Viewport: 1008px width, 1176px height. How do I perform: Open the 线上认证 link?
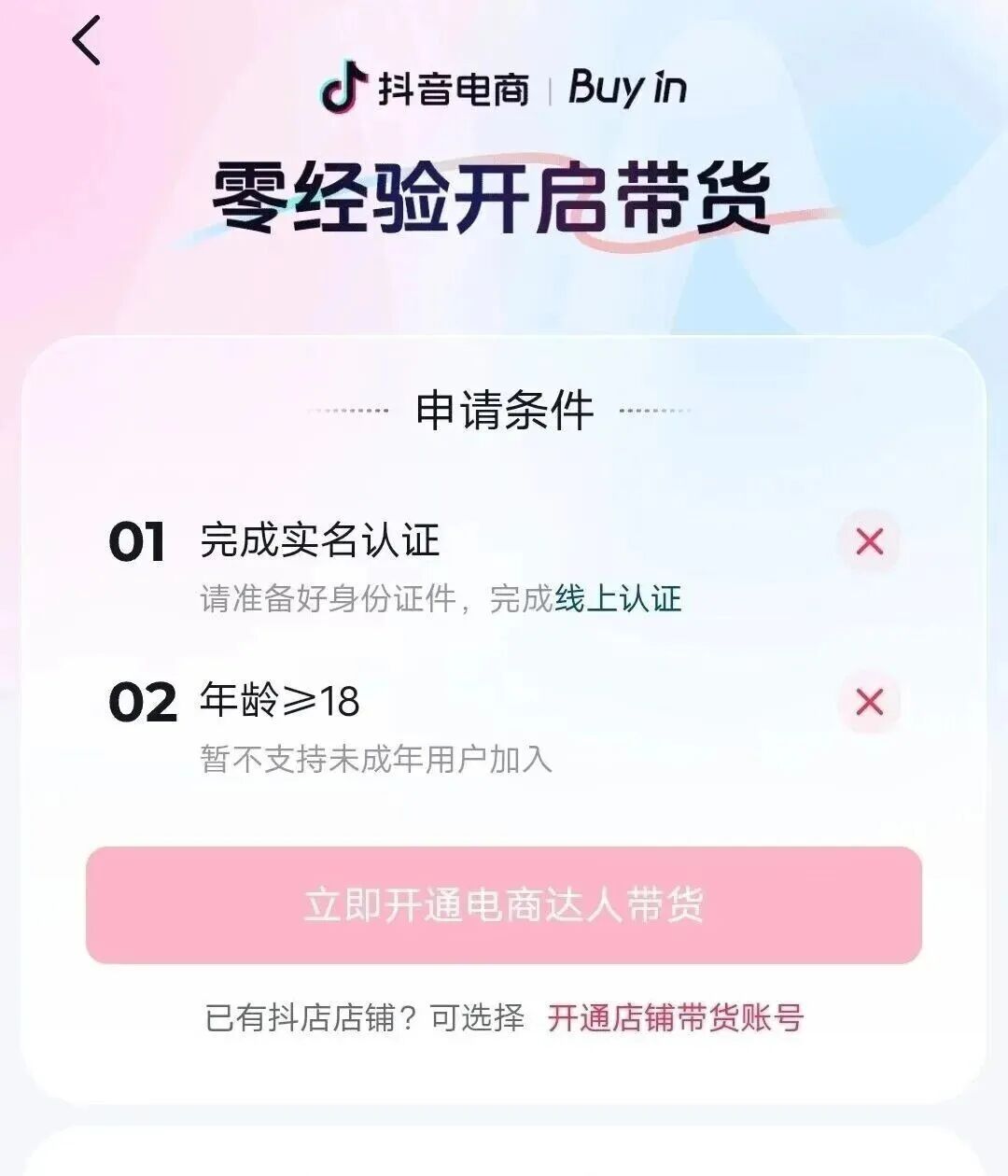coord(618,598)
